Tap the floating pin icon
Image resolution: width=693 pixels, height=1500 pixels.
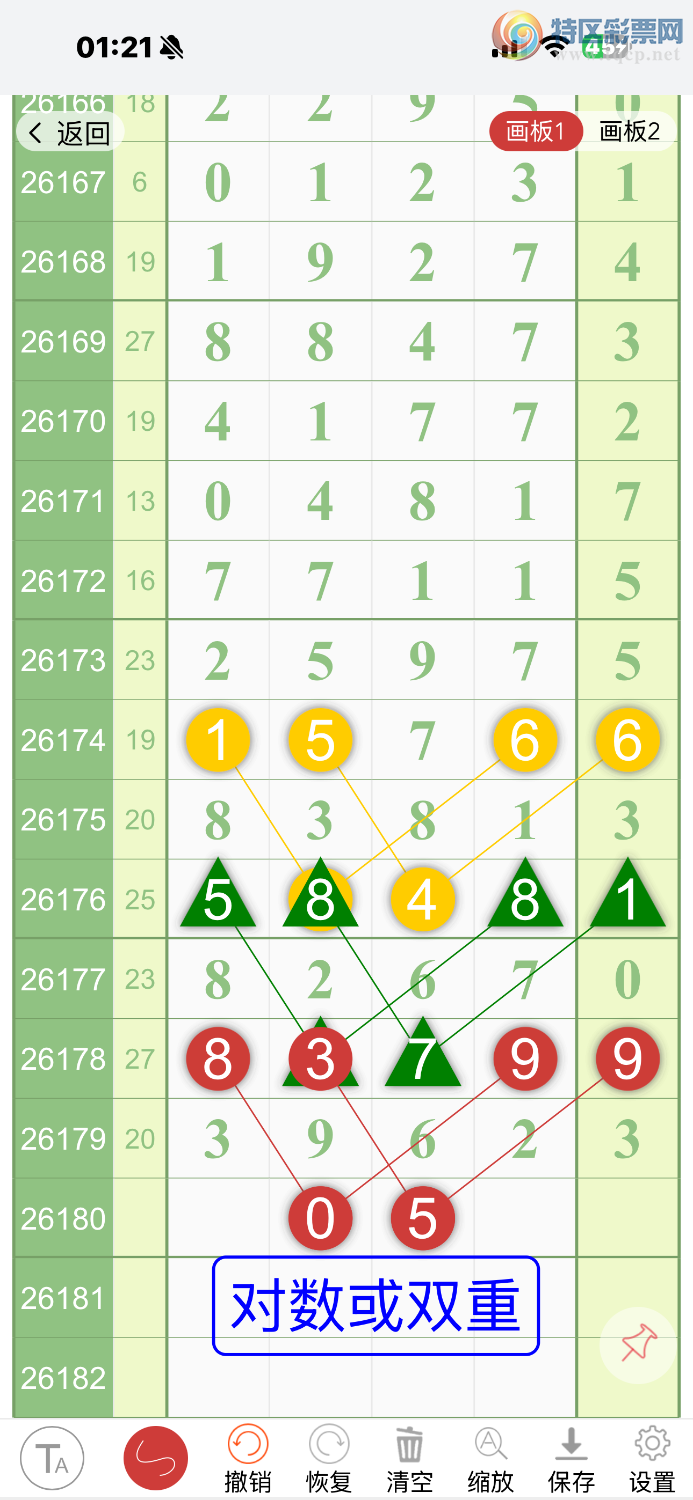click(638, 1345)
